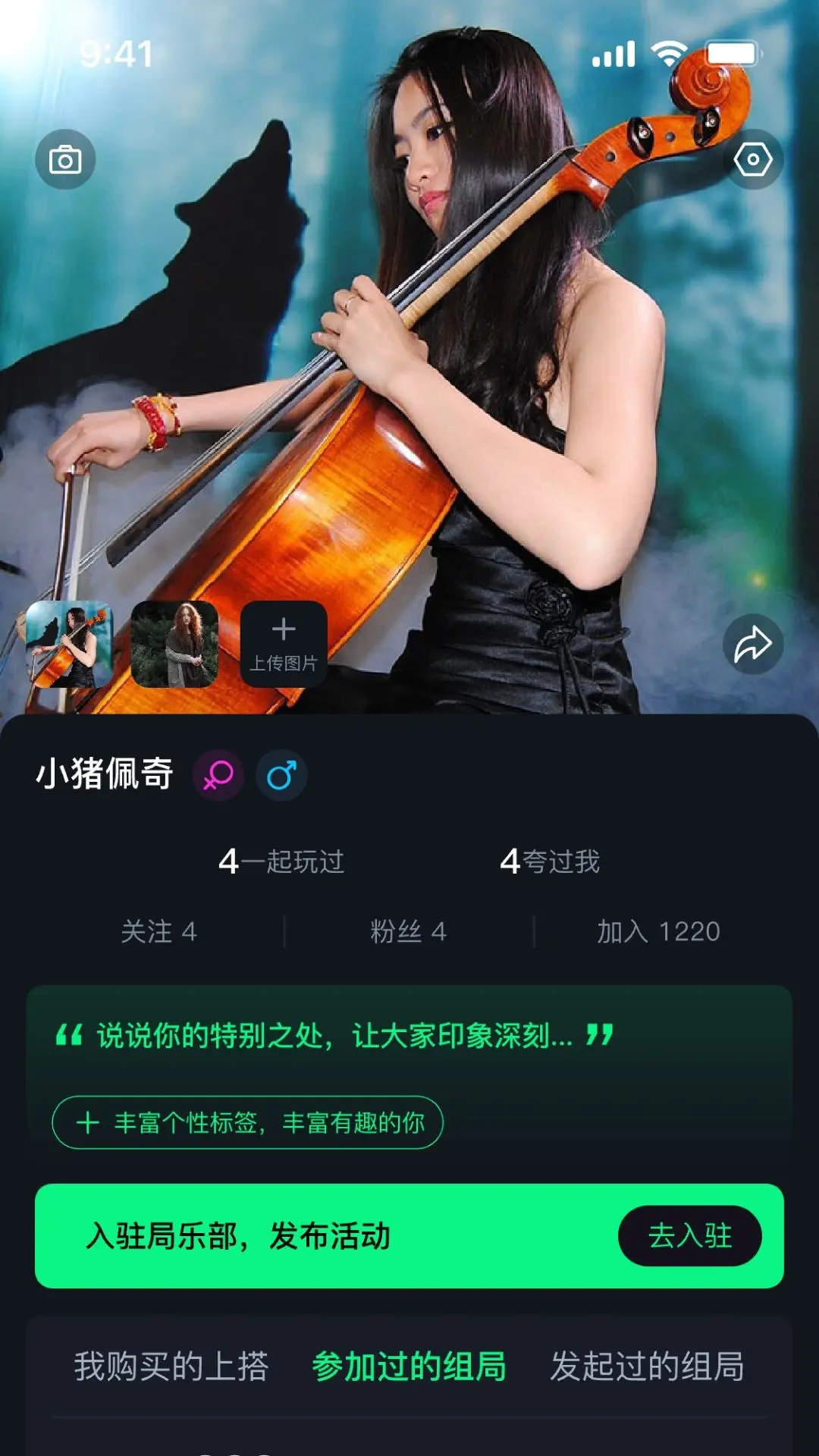The image size is (819, 1456).
Task: Add tags via 丰富个性标签 chip
Action: pos(247,1122)
